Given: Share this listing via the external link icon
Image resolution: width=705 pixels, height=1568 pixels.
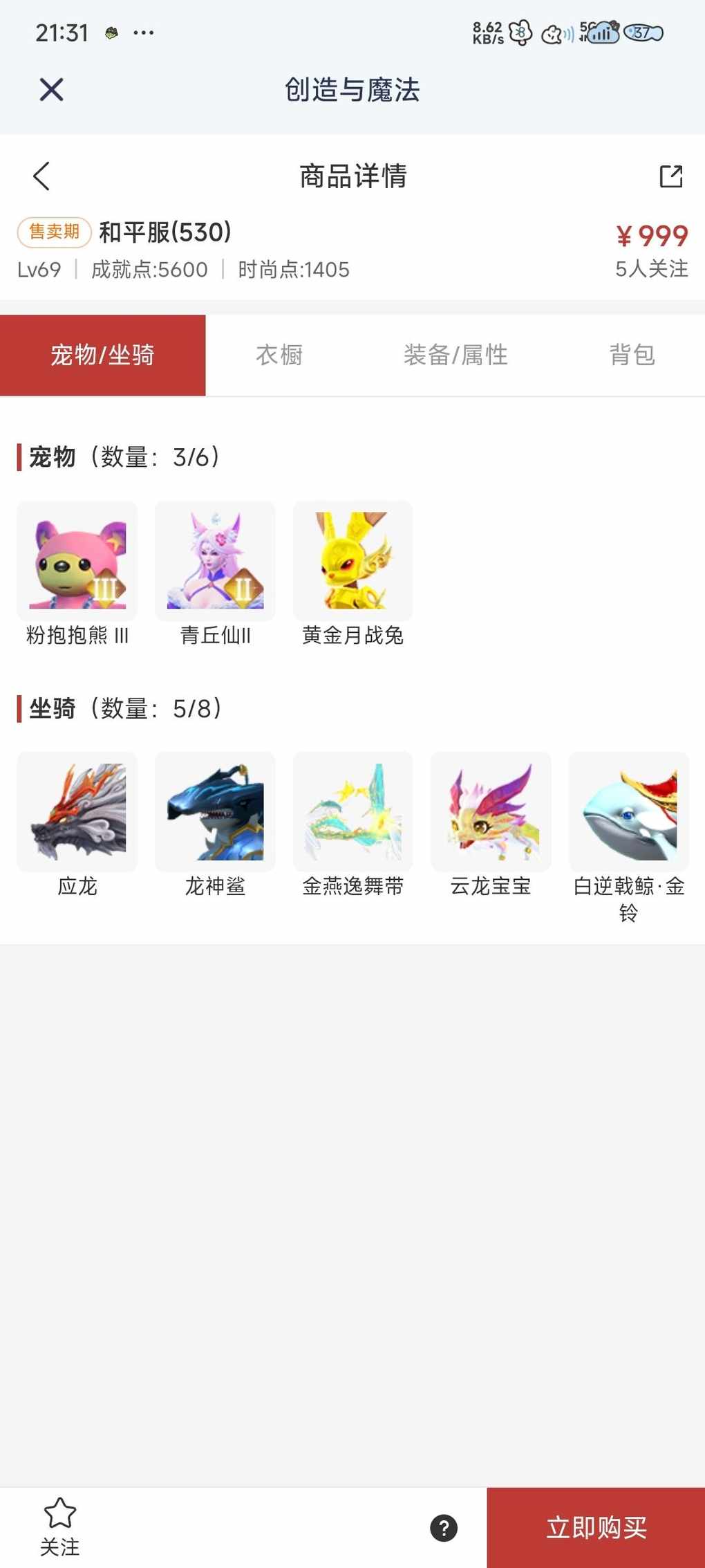Looking at the screenshot, I should pos(670,176).
